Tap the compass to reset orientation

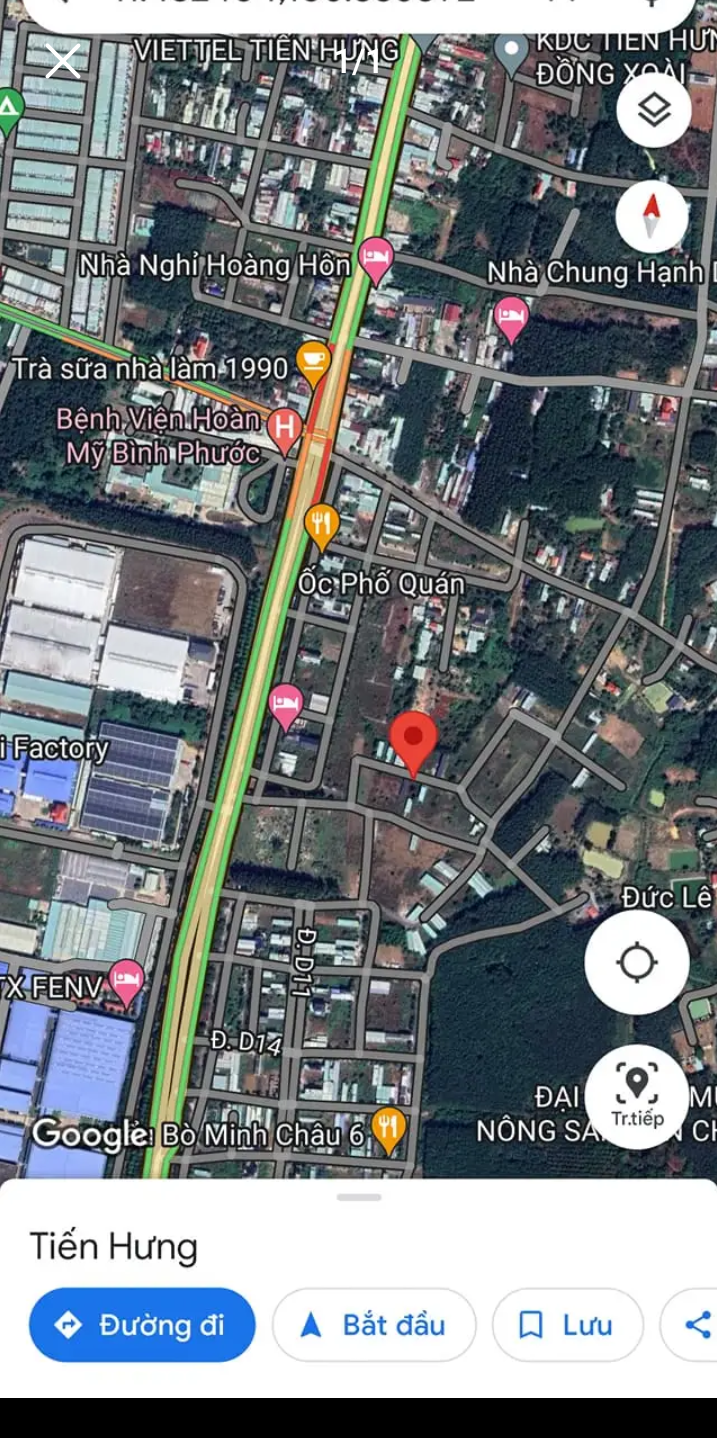click(652, 216)
